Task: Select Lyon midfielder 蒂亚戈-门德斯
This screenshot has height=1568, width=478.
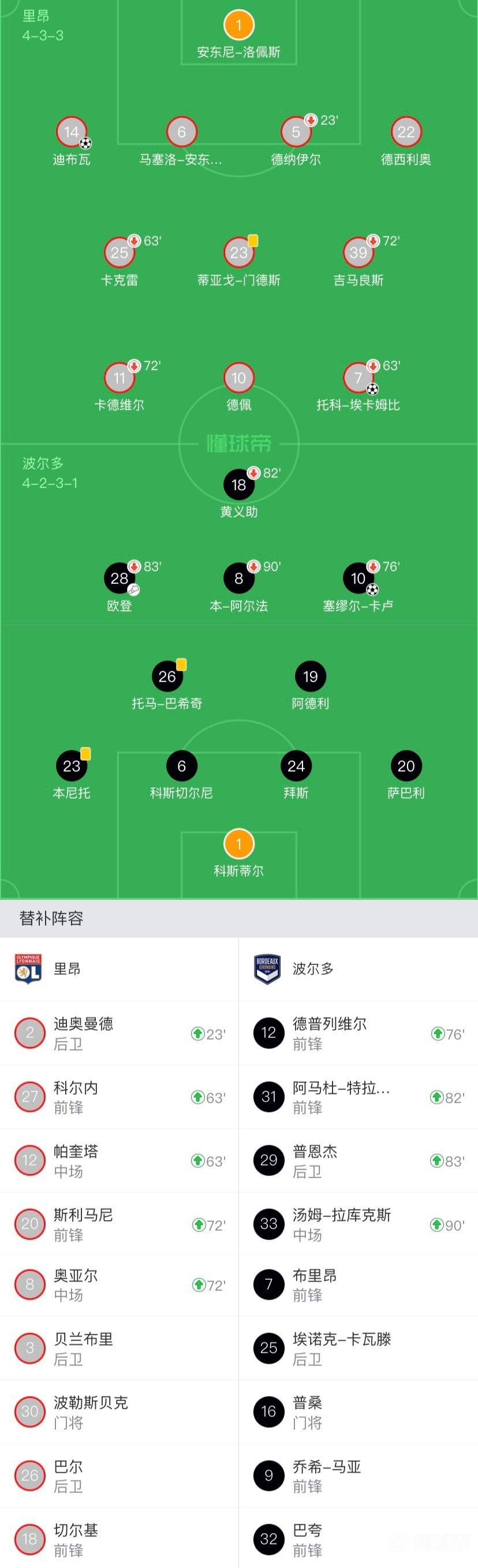Action: tap(238, 252)
